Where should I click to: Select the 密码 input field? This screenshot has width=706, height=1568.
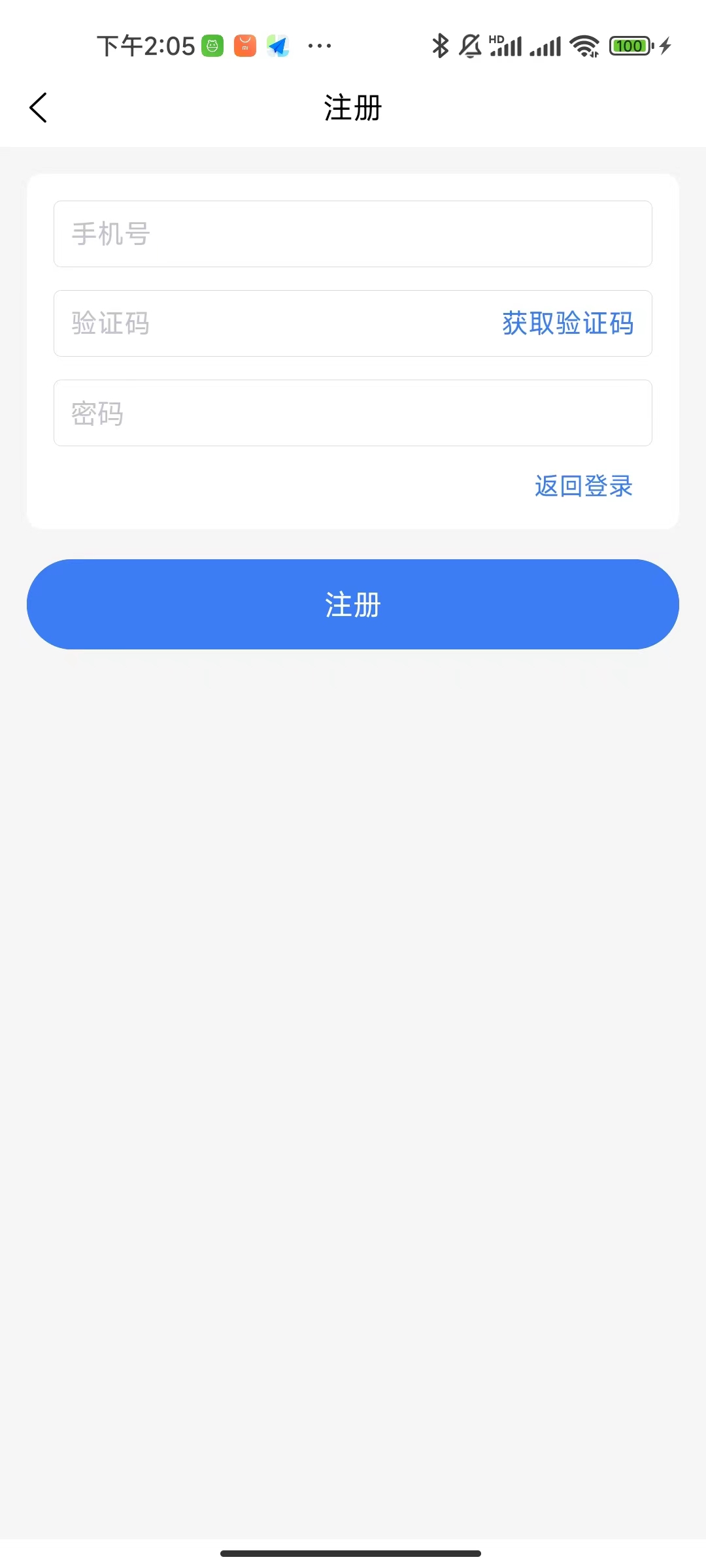point(353,413)
